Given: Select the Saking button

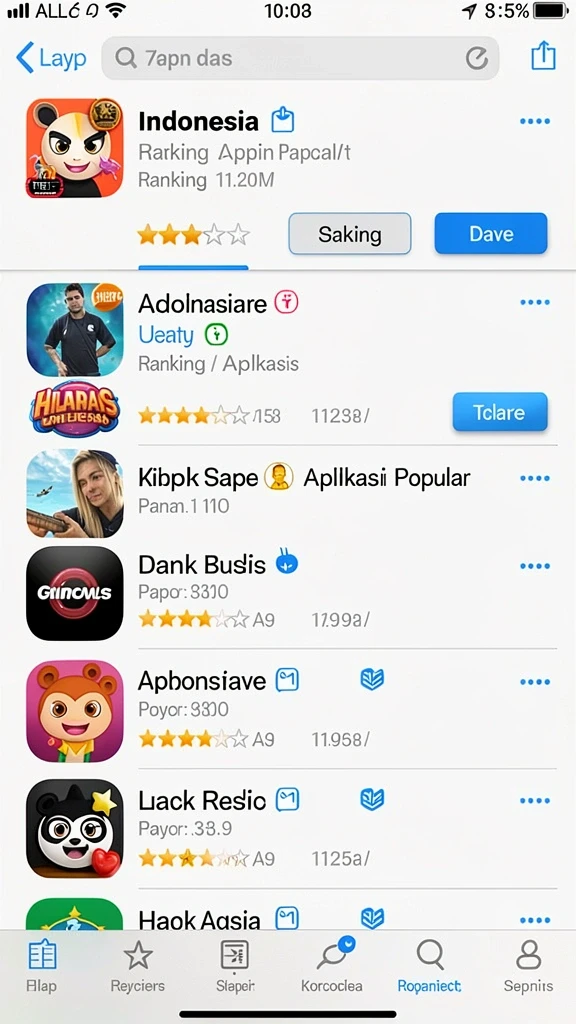Looking at the screenshot, I should (350, 233).
